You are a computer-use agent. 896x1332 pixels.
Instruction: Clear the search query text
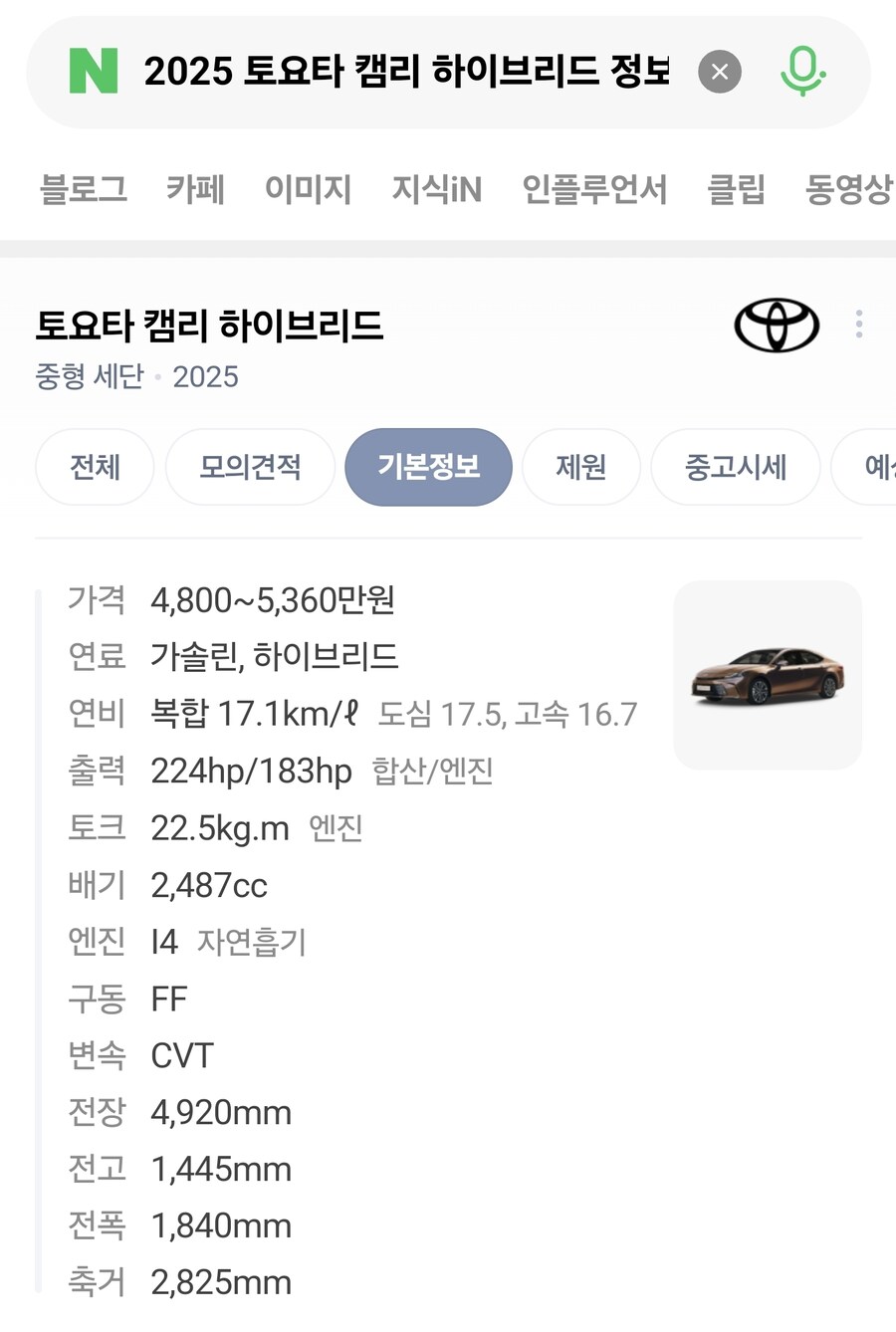tap(719, 72)
